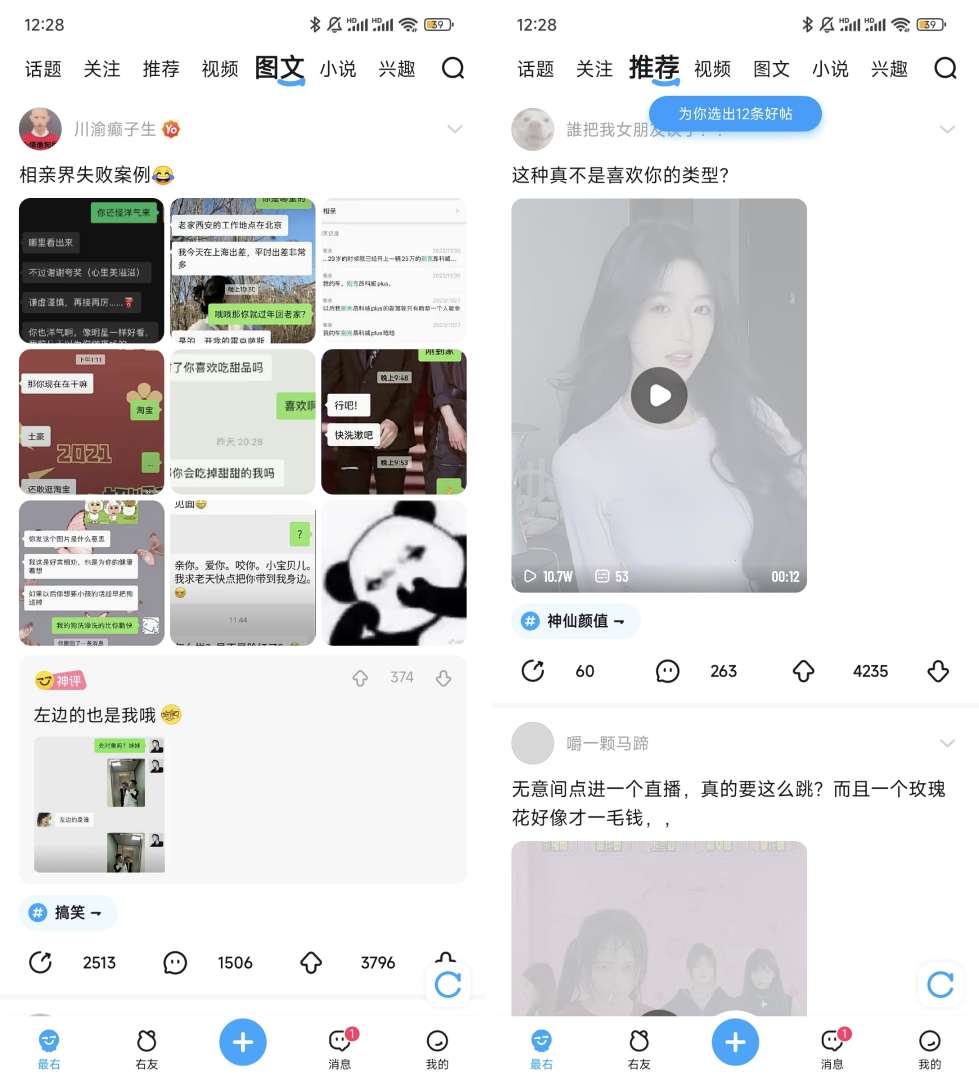Expand the options chevron beside 嚼一颗马蹄
This screenshot has height=1080, width=979.
coord(947,743)
